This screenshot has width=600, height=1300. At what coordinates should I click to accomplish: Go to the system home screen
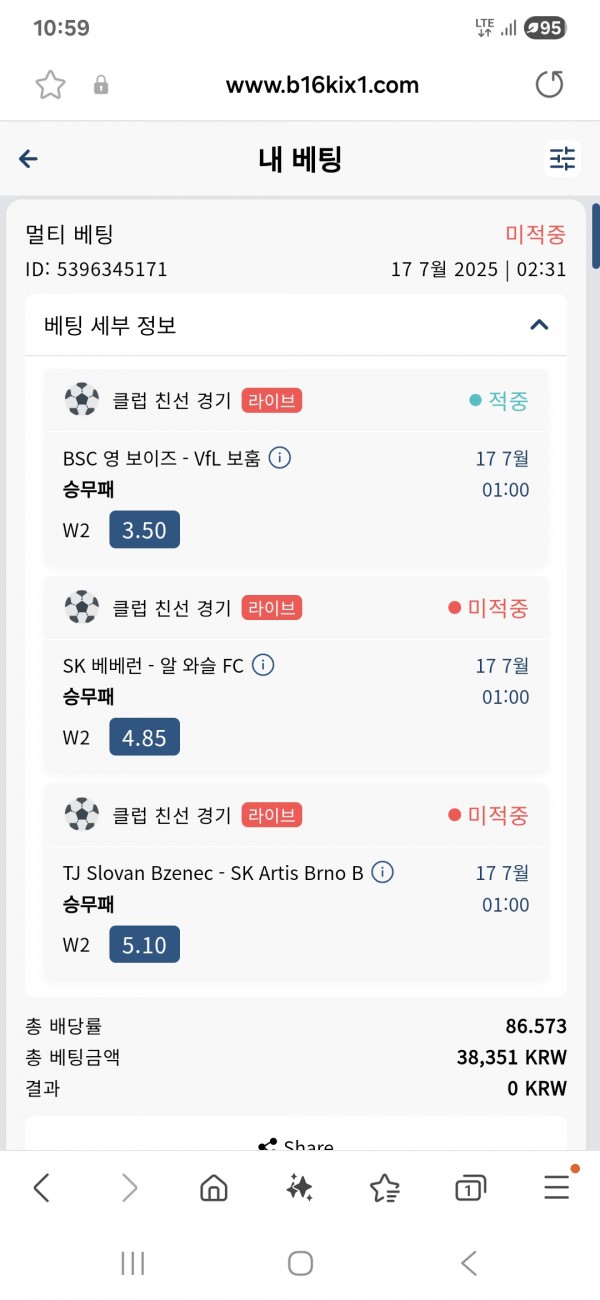300,1263
